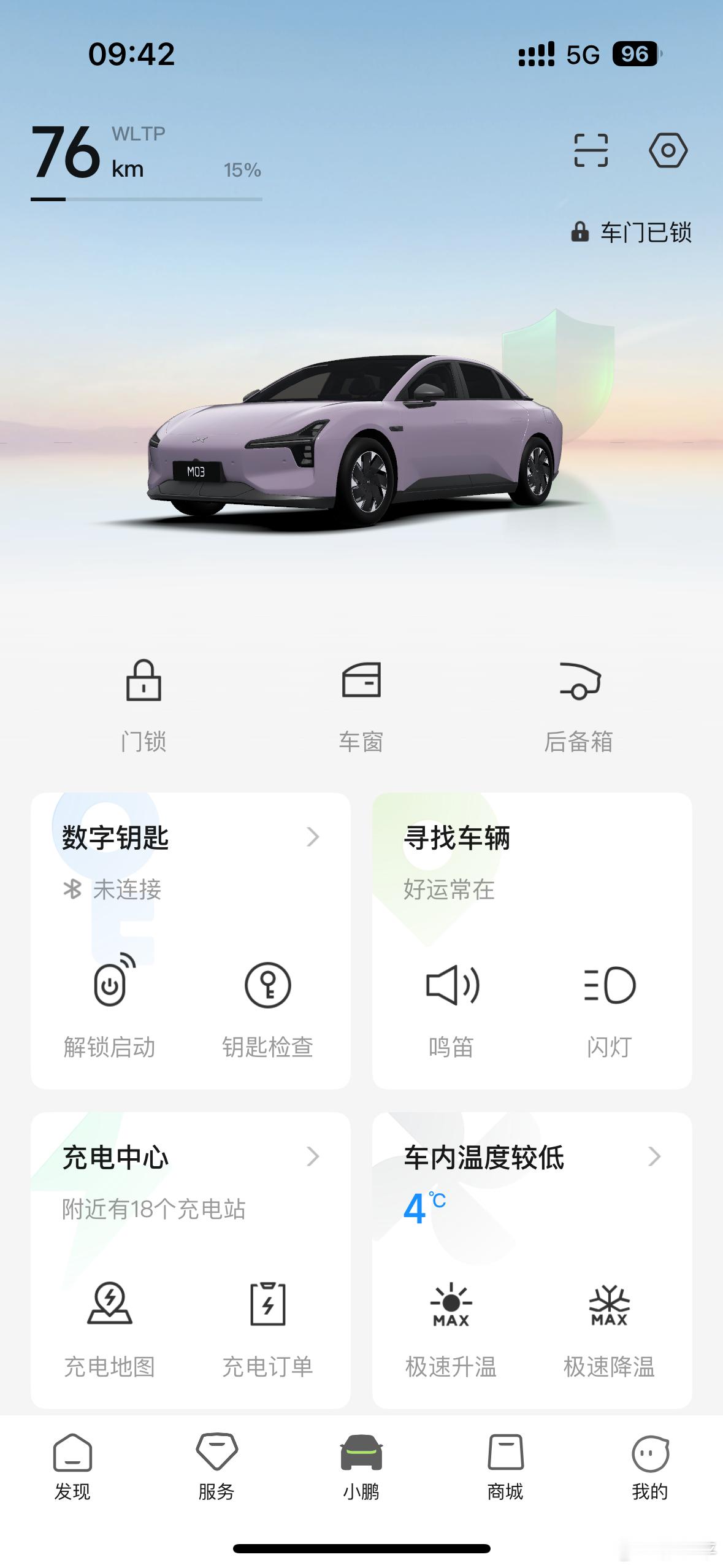This screenshot has width=723, height=1568.
Task: Start 极速升温 rapid heating
Action: click(x=451, y=1326)
